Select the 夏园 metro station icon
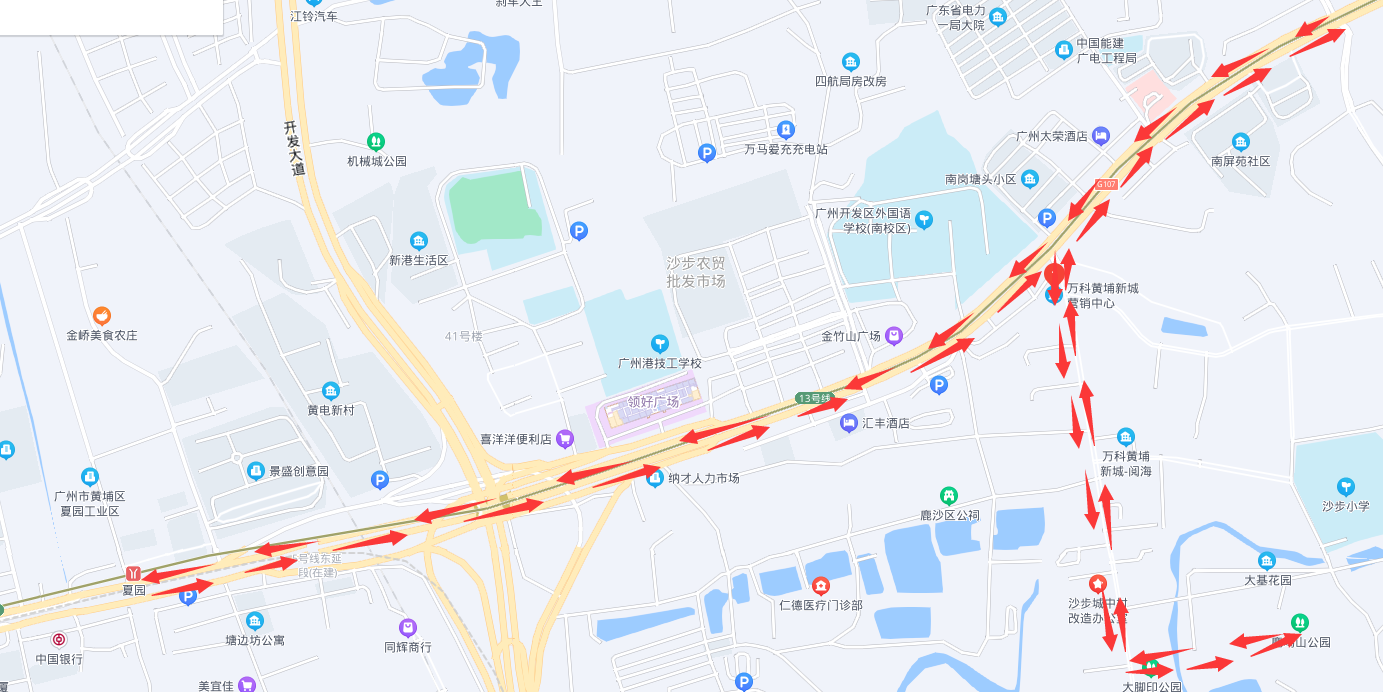Screen dimensions: 1383x692 tap(134, 573)
